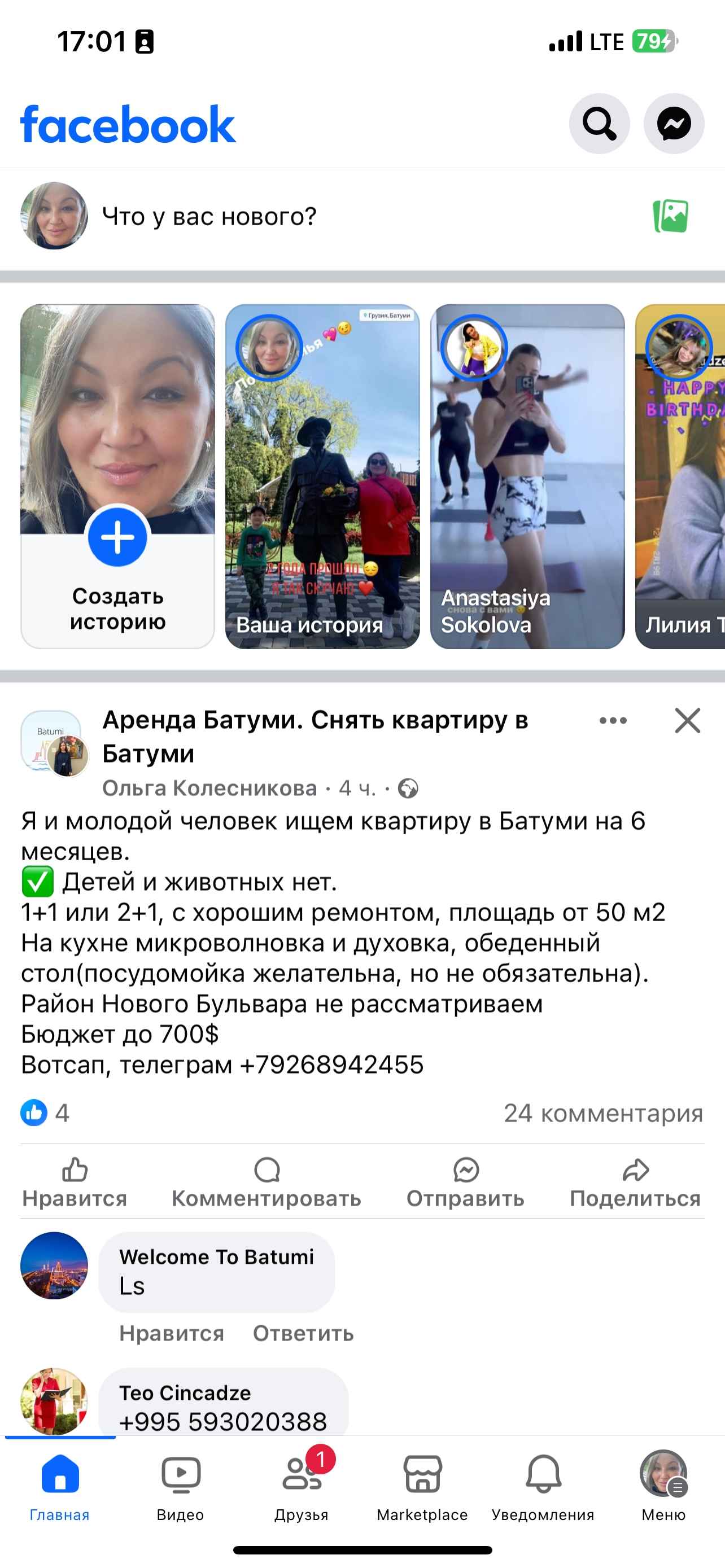View the 24 комментария list

click(x=603, y=1113)
